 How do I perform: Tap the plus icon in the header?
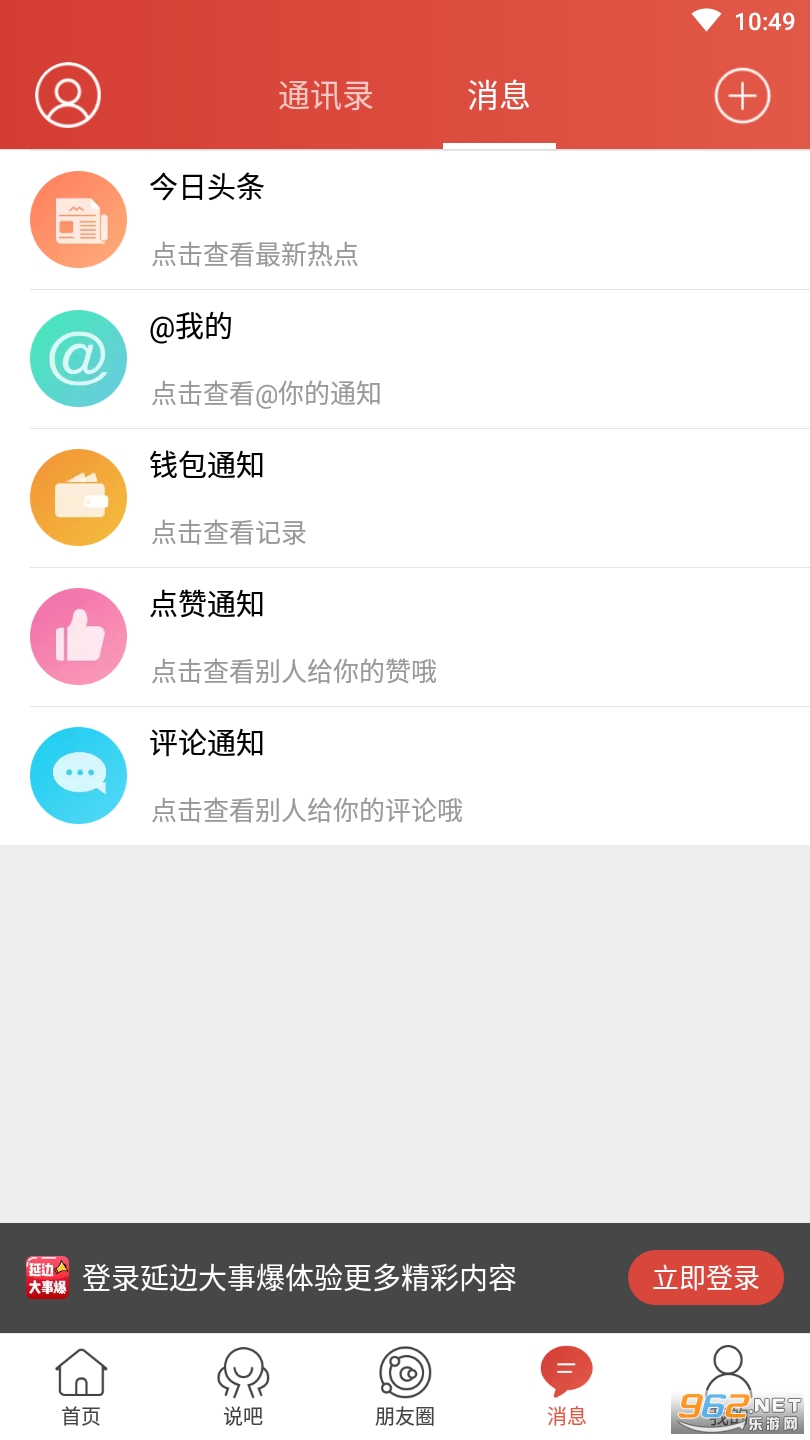pos(742,96)
